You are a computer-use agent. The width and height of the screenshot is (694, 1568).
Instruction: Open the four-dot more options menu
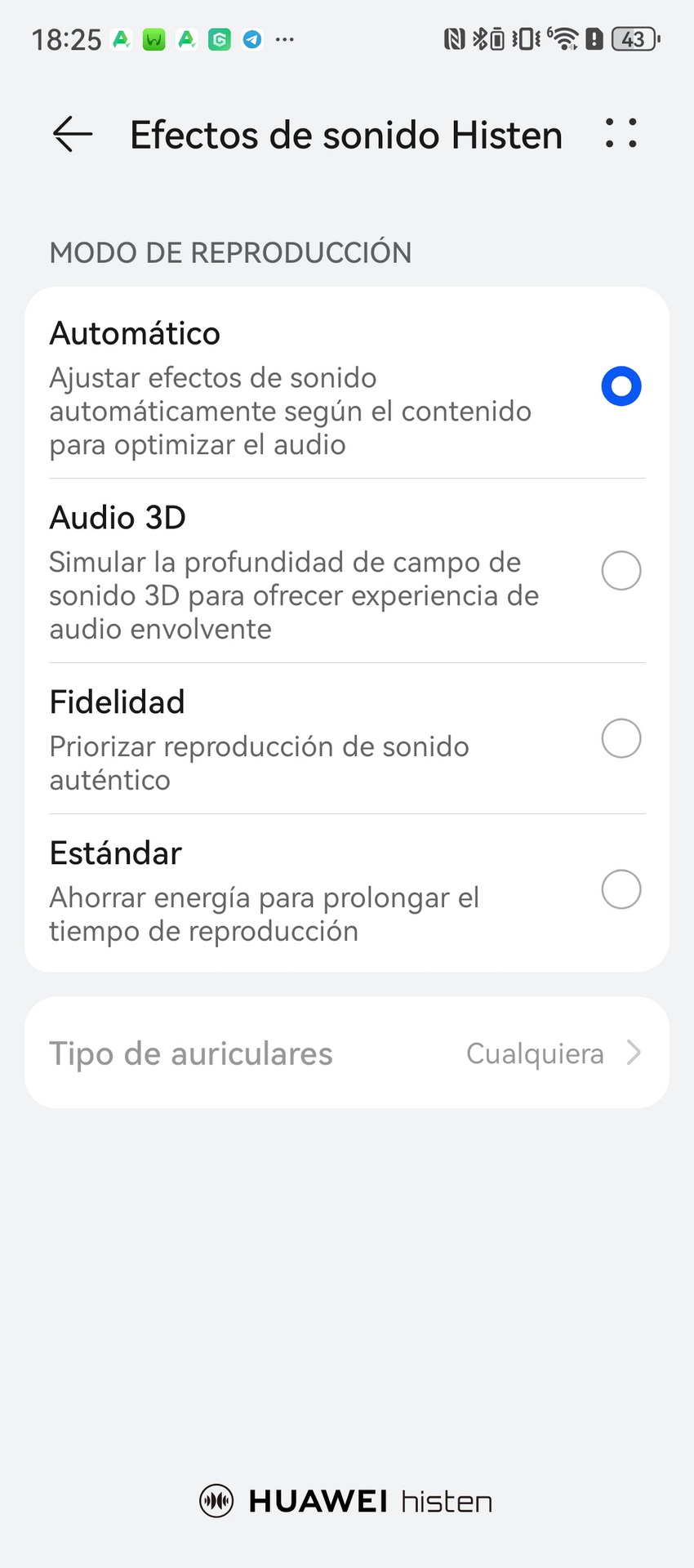pyautogui.click(x=621, y=133)
